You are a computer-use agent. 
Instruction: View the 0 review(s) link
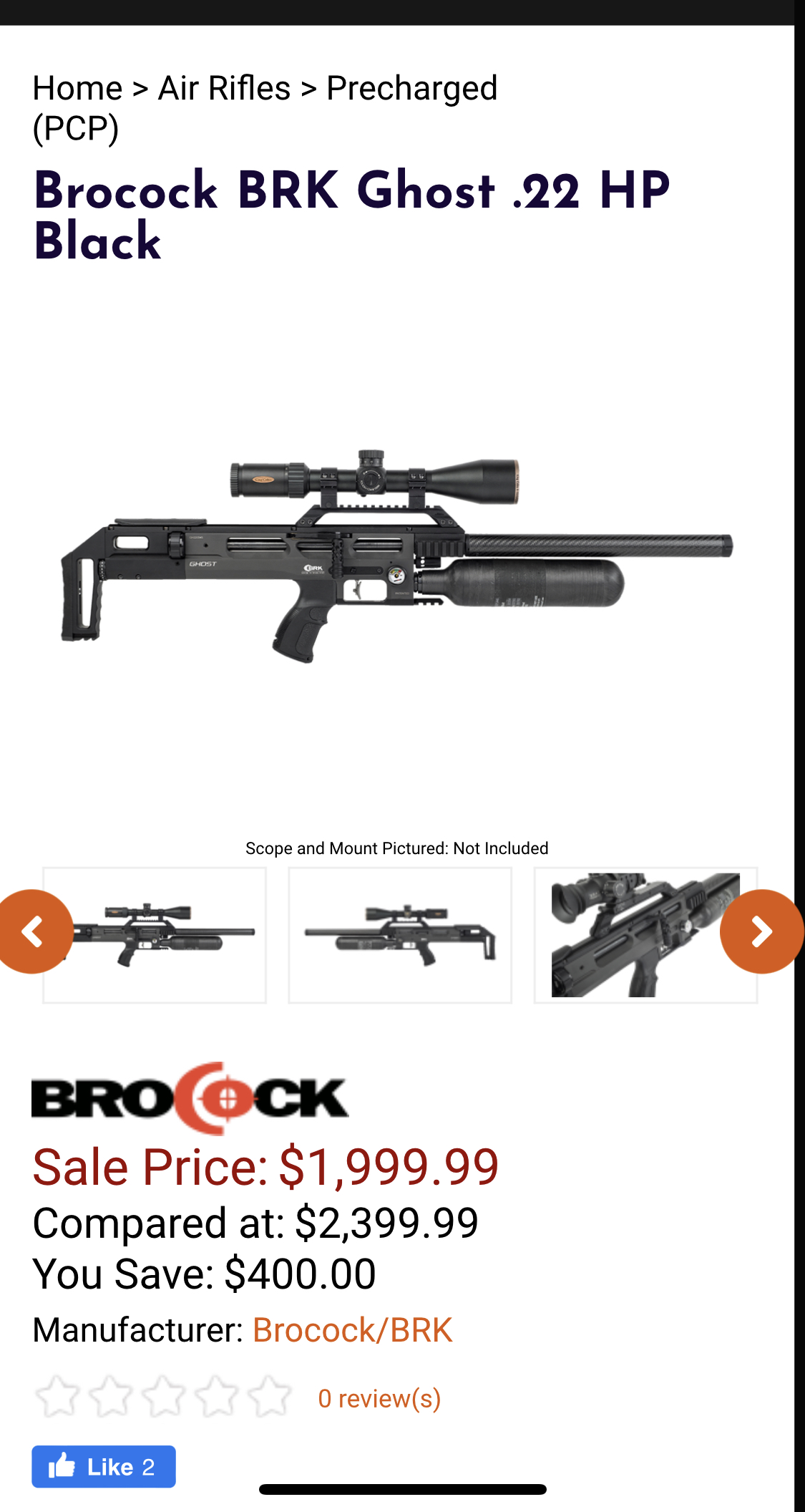pos(379,1398)
